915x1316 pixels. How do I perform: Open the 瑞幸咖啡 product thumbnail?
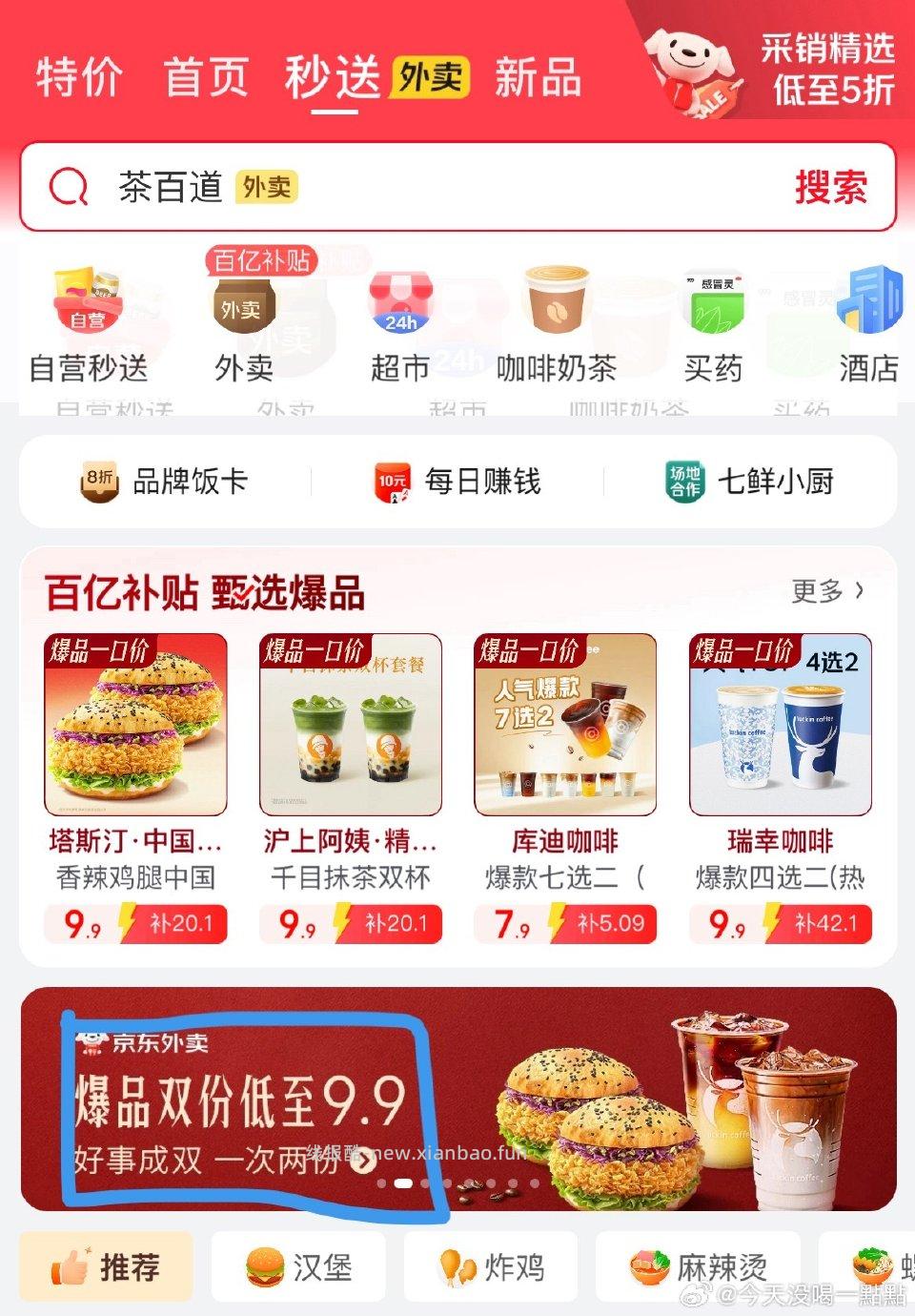click(x=780, y=727)
